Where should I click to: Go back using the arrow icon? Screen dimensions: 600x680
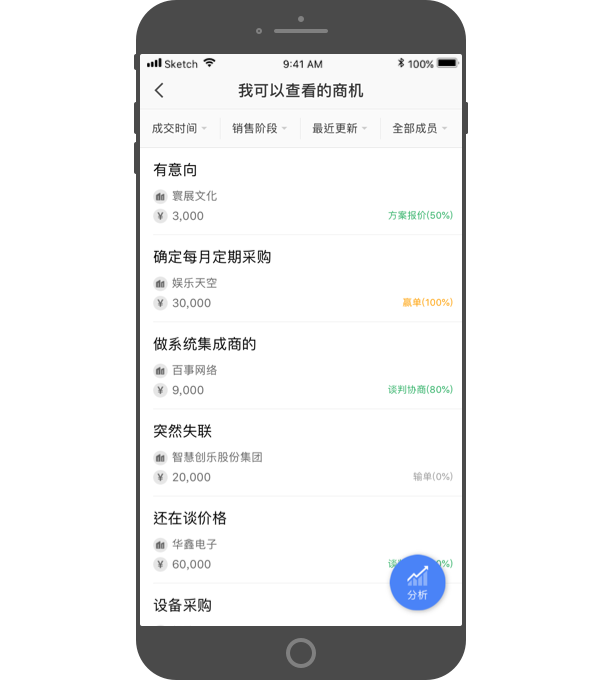[159, 91]
